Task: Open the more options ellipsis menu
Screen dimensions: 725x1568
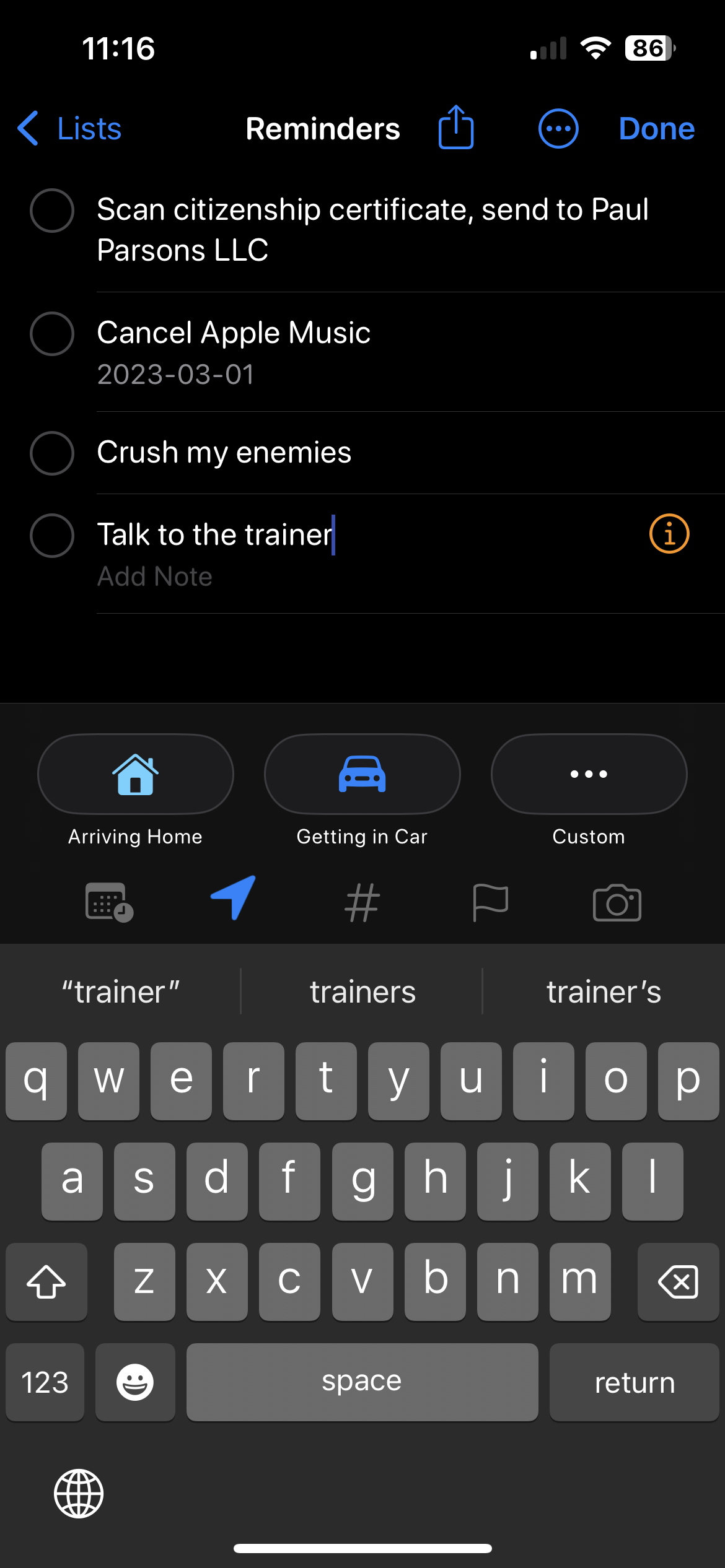Action: tap(558, 129)
